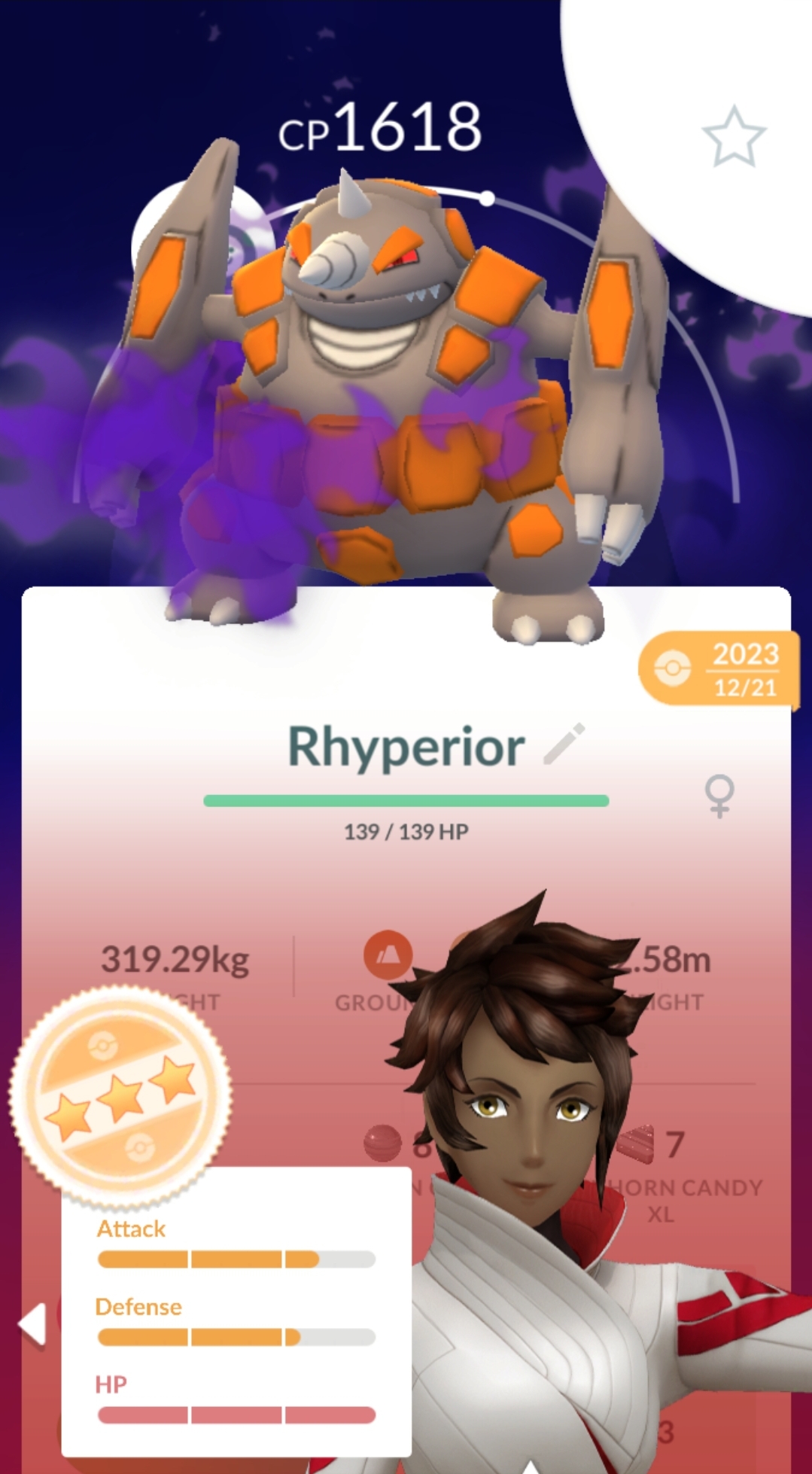
Task: Open the 2023 12/21 catch date badge
Action: click(717, 668)
